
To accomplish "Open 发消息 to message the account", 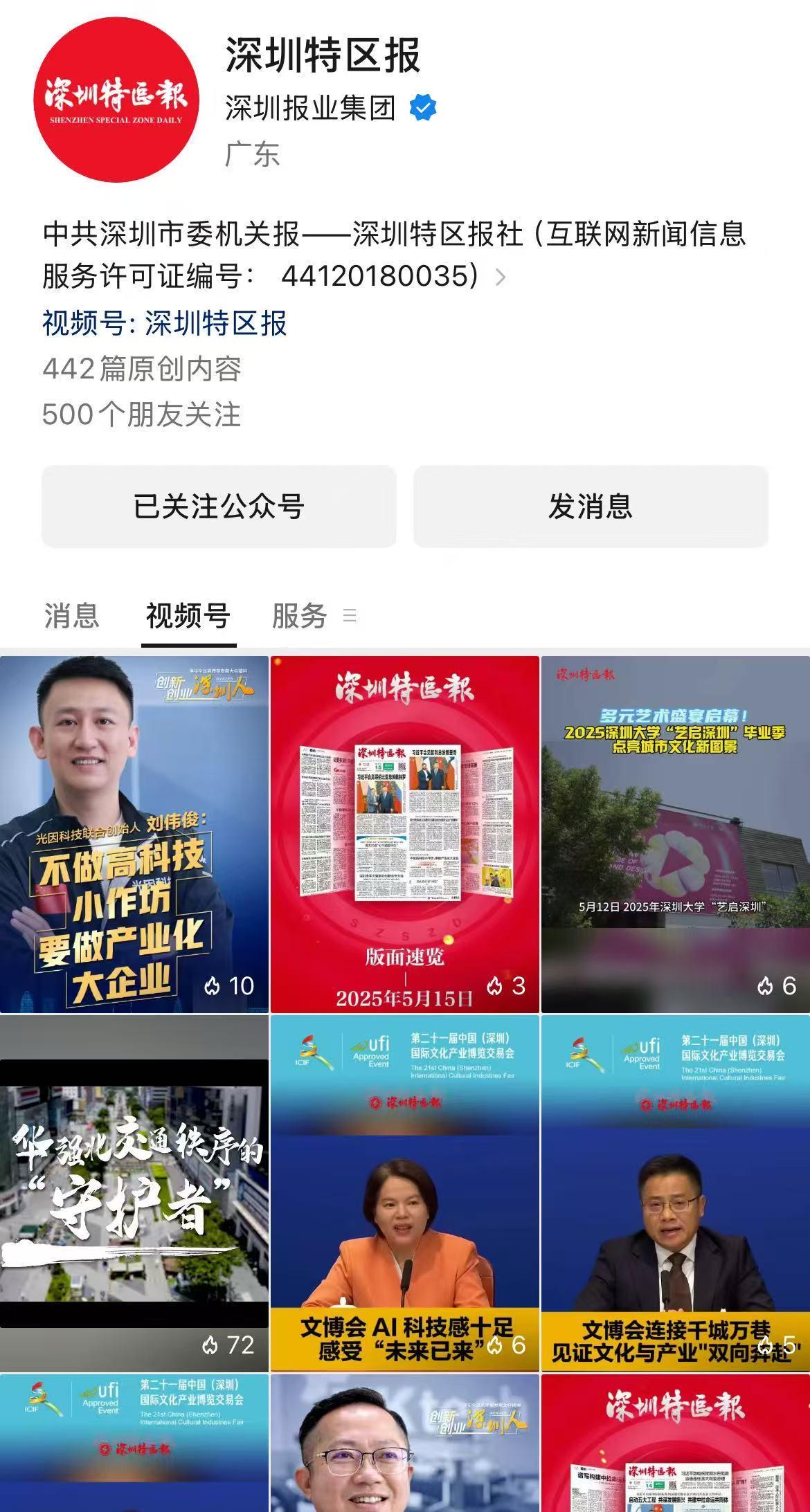I will [591, 507].
